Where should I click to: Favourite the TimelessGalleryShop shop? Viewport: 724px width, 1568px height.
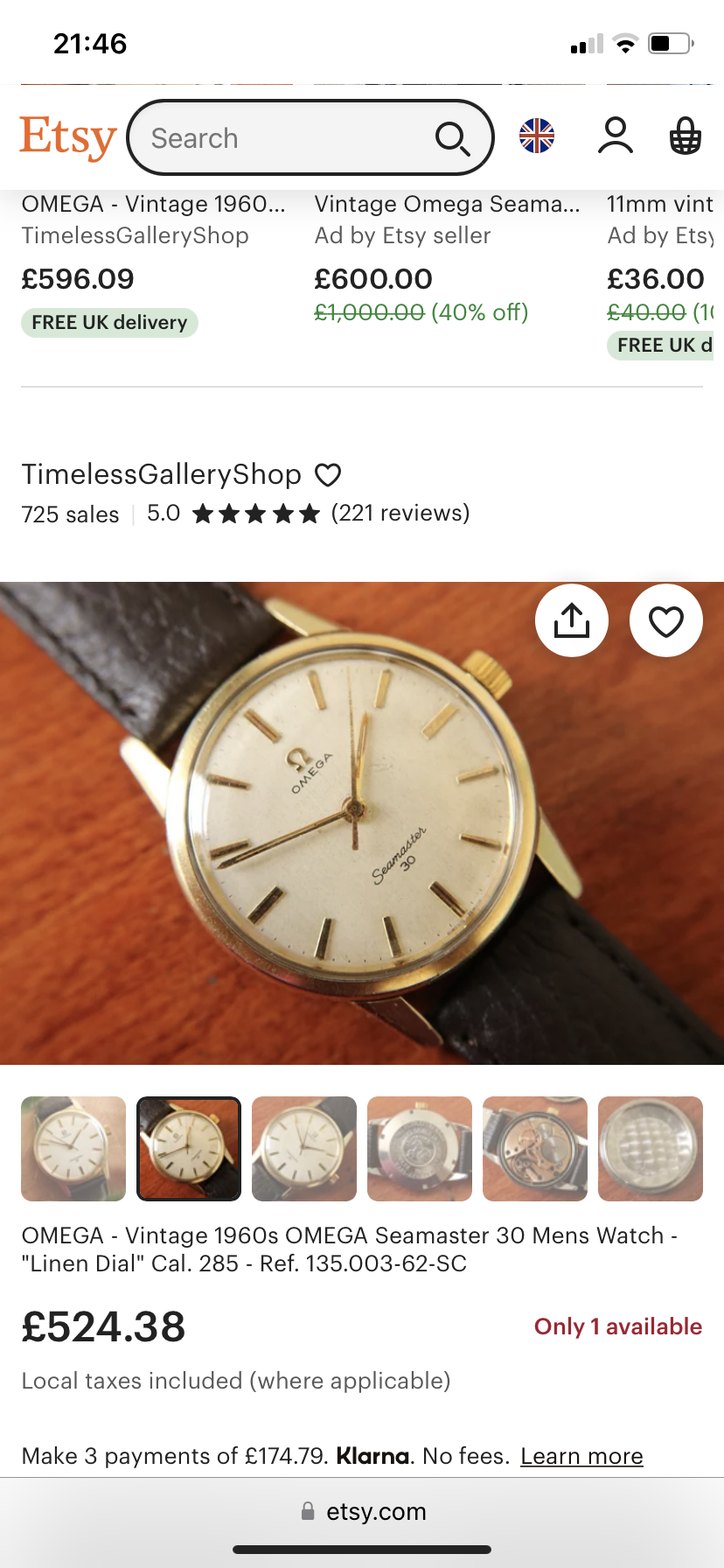tap(328, 475)
